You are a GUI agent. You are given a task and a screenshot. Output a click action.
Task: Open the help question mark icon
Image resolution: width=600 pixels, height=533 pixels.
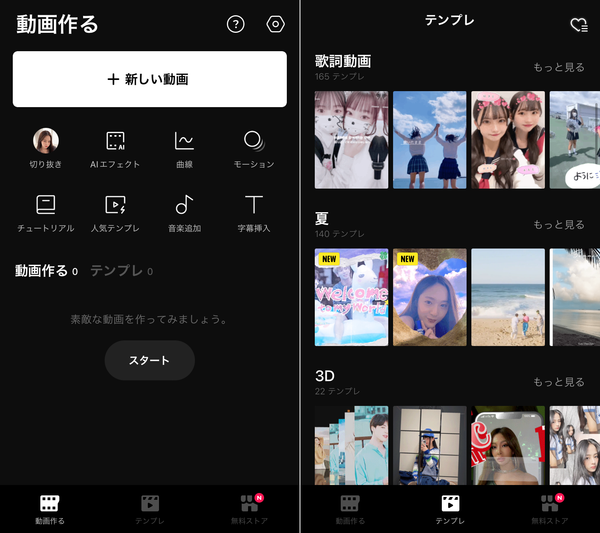pyautogui.click(x=235, y=24)
